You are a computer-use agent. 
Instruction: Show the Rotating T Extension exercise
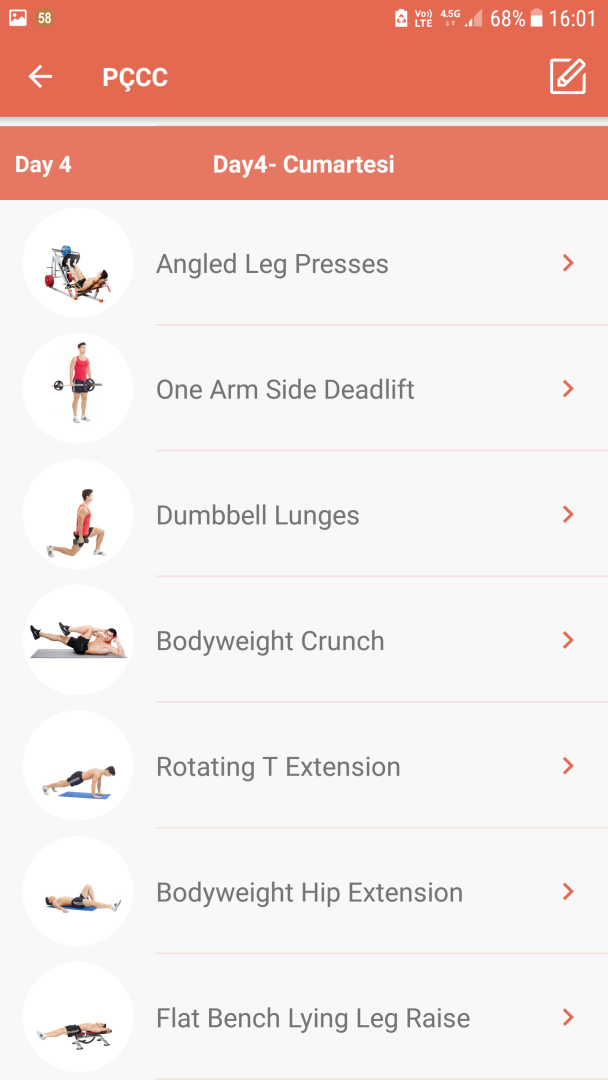click(278, 767)
